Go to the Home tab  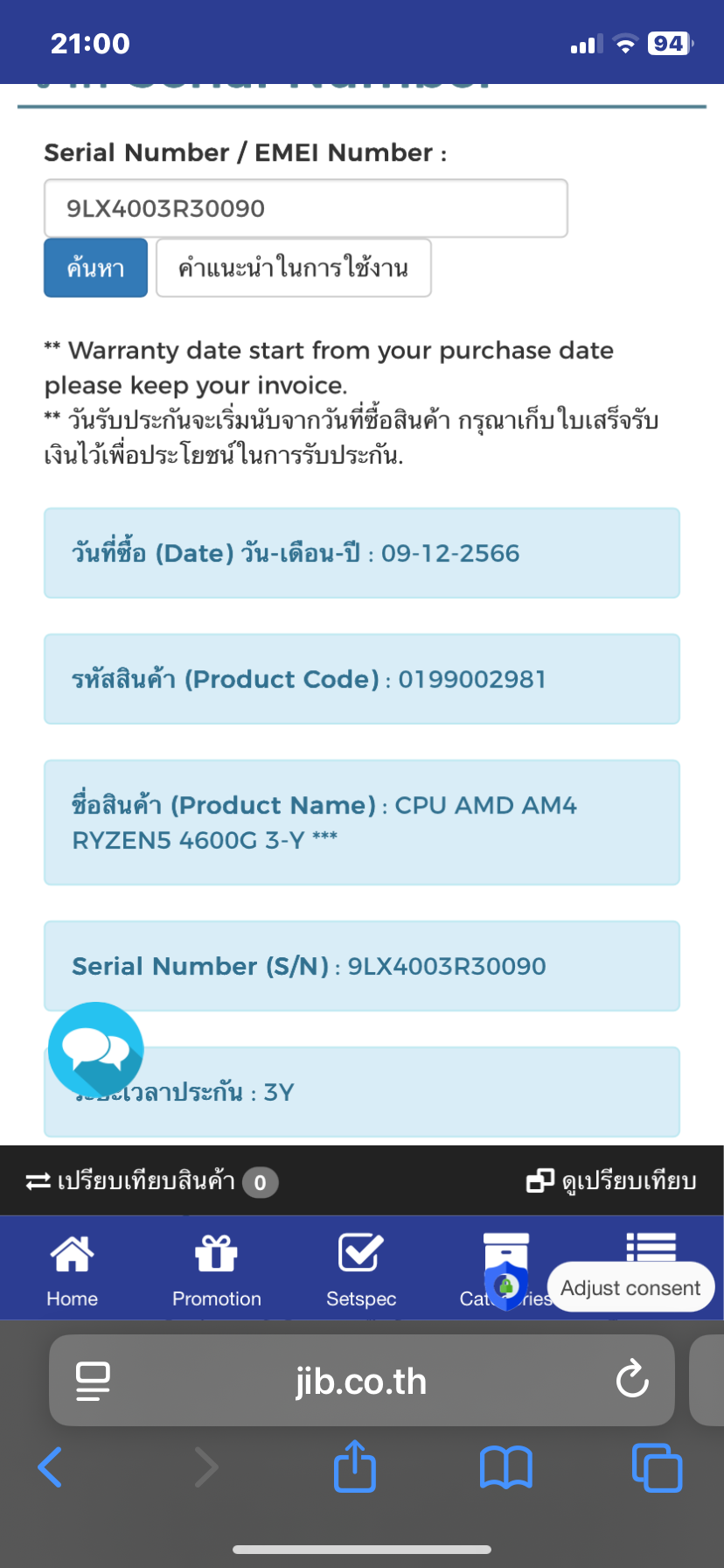(72, 1270)
